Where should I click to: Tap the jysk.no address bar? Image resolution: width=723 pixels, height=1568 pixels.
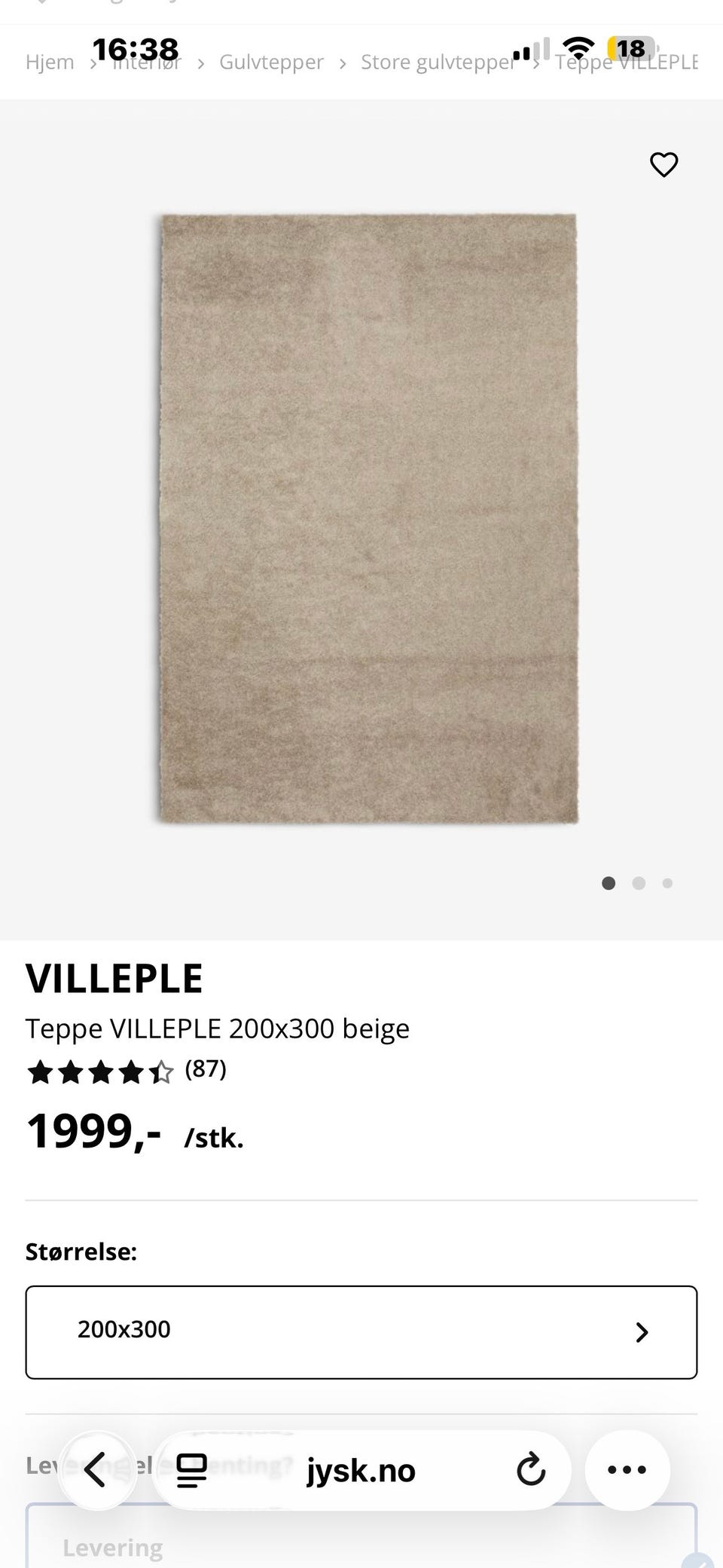coord(361,1470)
